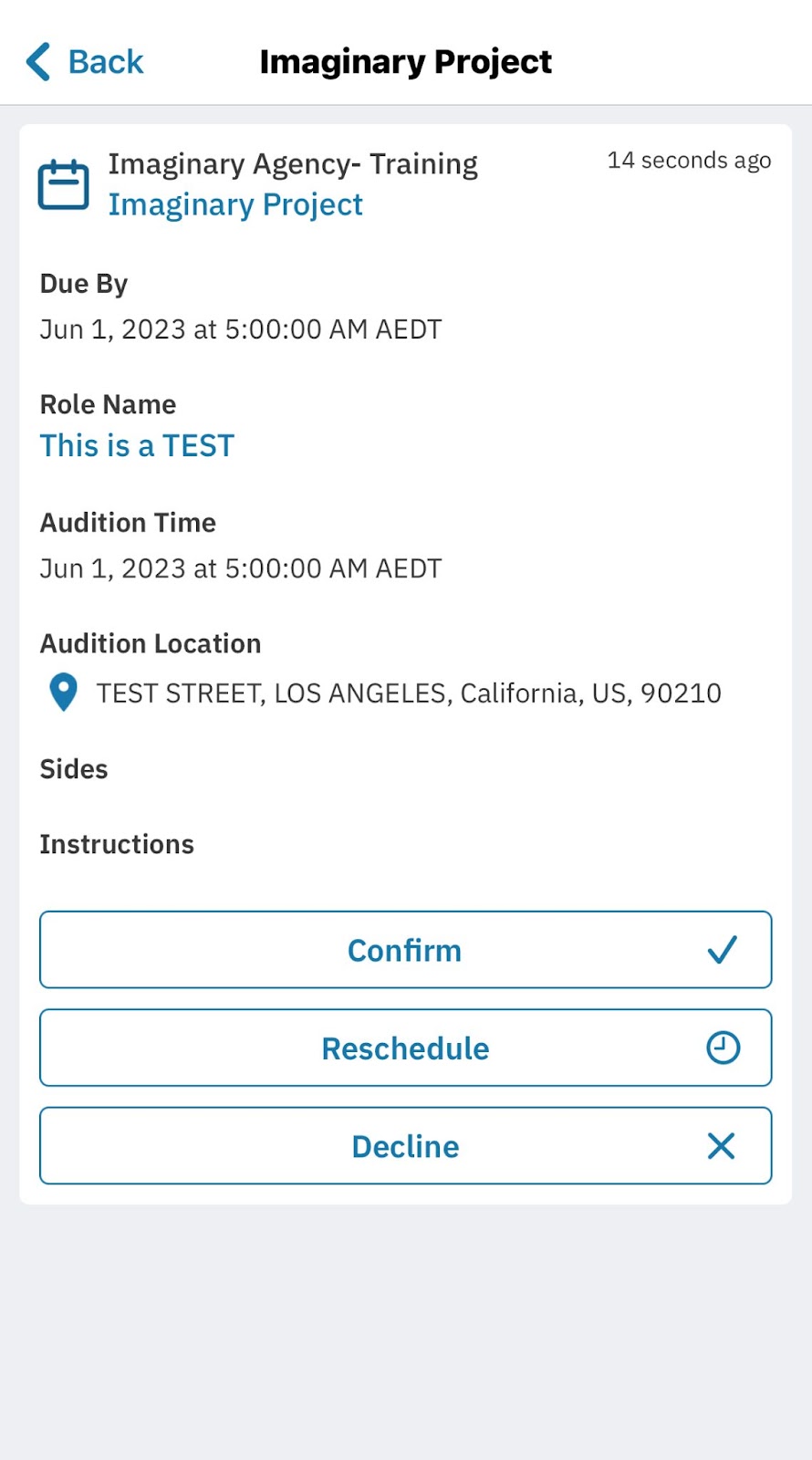The height and width of the screenshot is (1460, 812).
Task: Reschedule the audition time
Action: (405, 1048)
